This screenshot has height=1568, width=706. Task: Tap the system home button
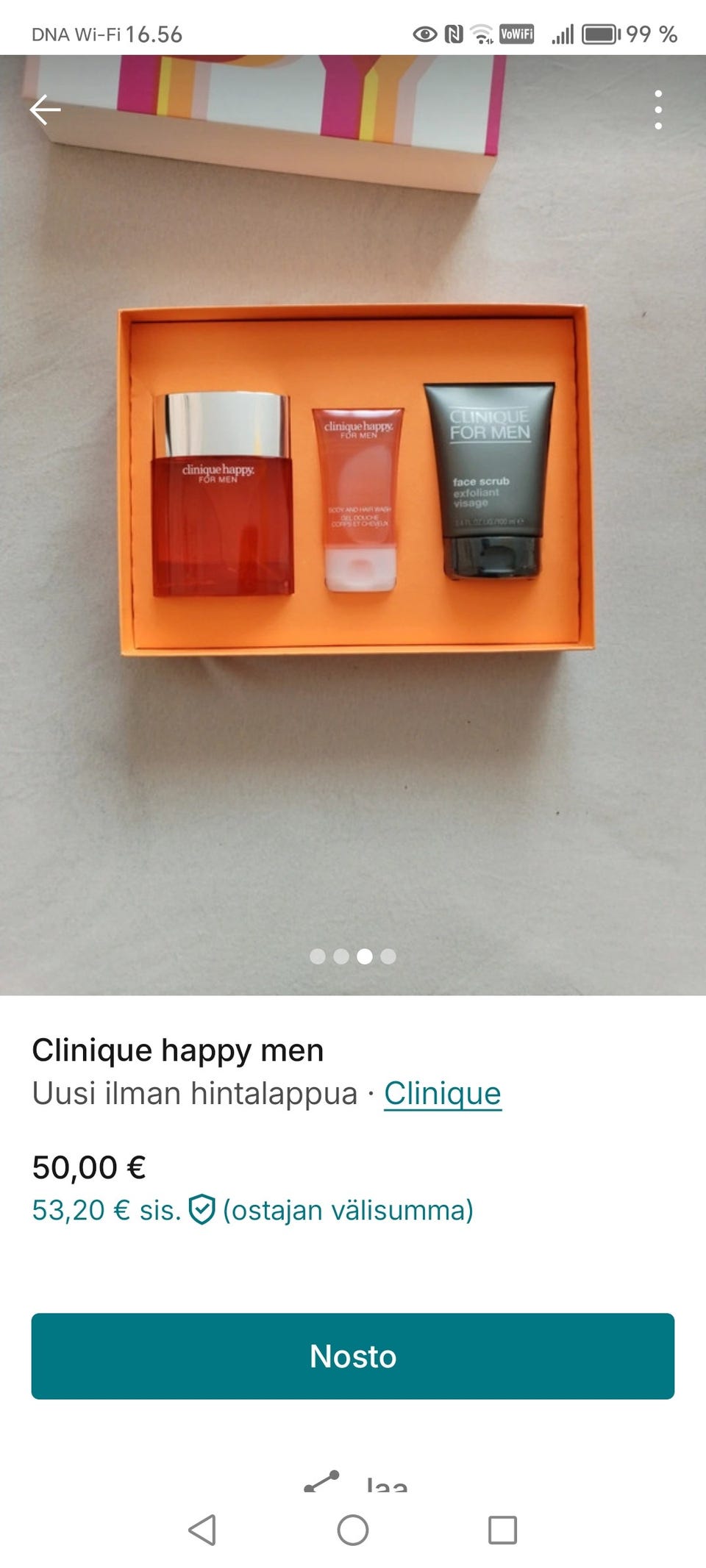(353, 1531)
